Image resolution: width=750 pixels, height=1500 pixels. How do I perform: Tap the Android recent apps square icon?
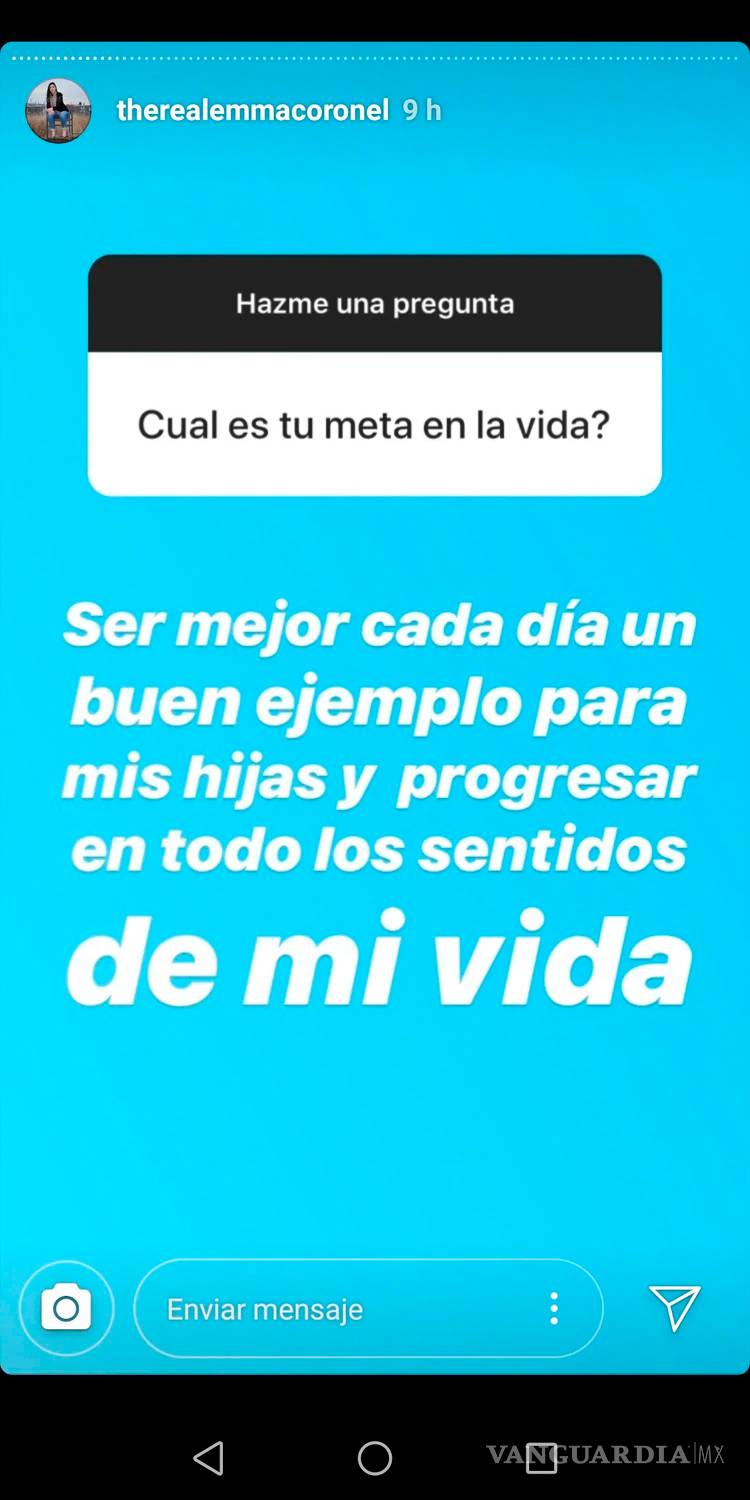coord(542,1459)
